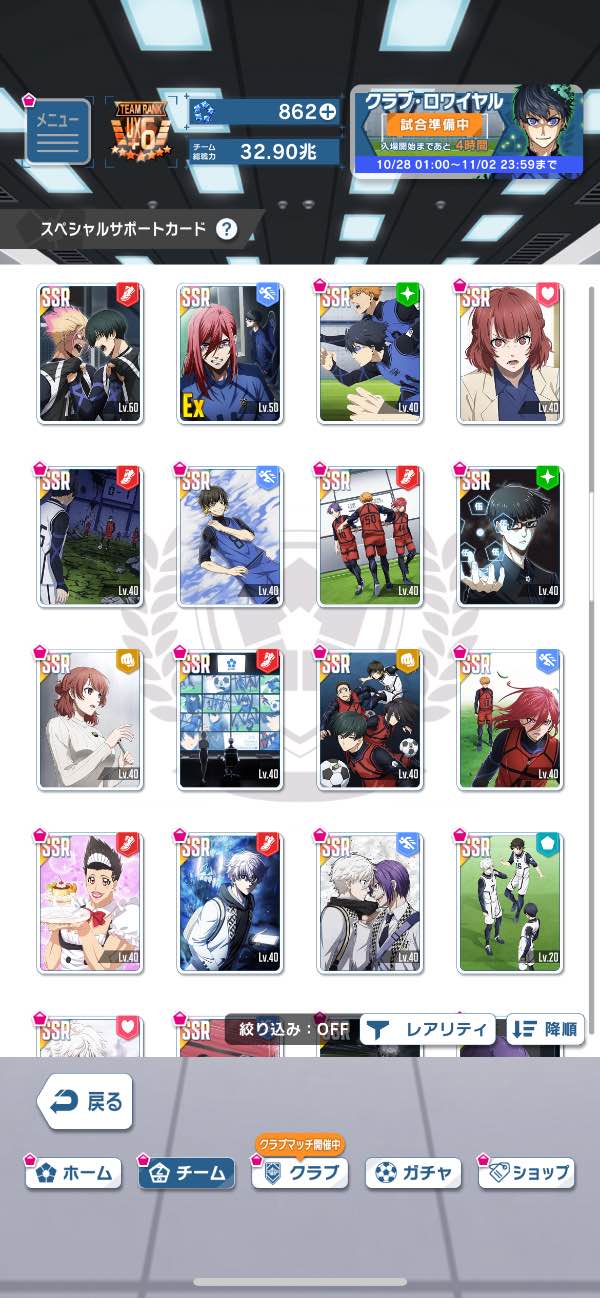Switch to the ガチャ tab
The height and width of the screenshot is (1298, 600).
[413, 1173]
